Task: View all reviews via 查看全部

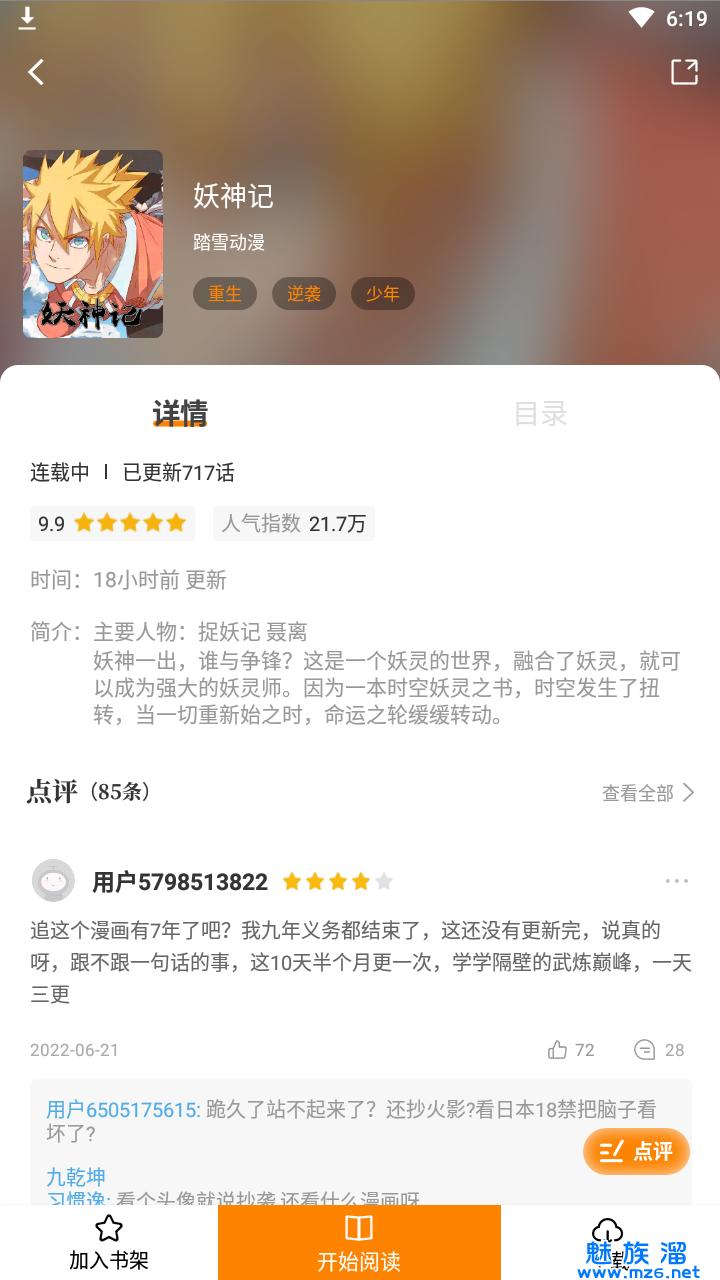Action: [x=648, y=793]
